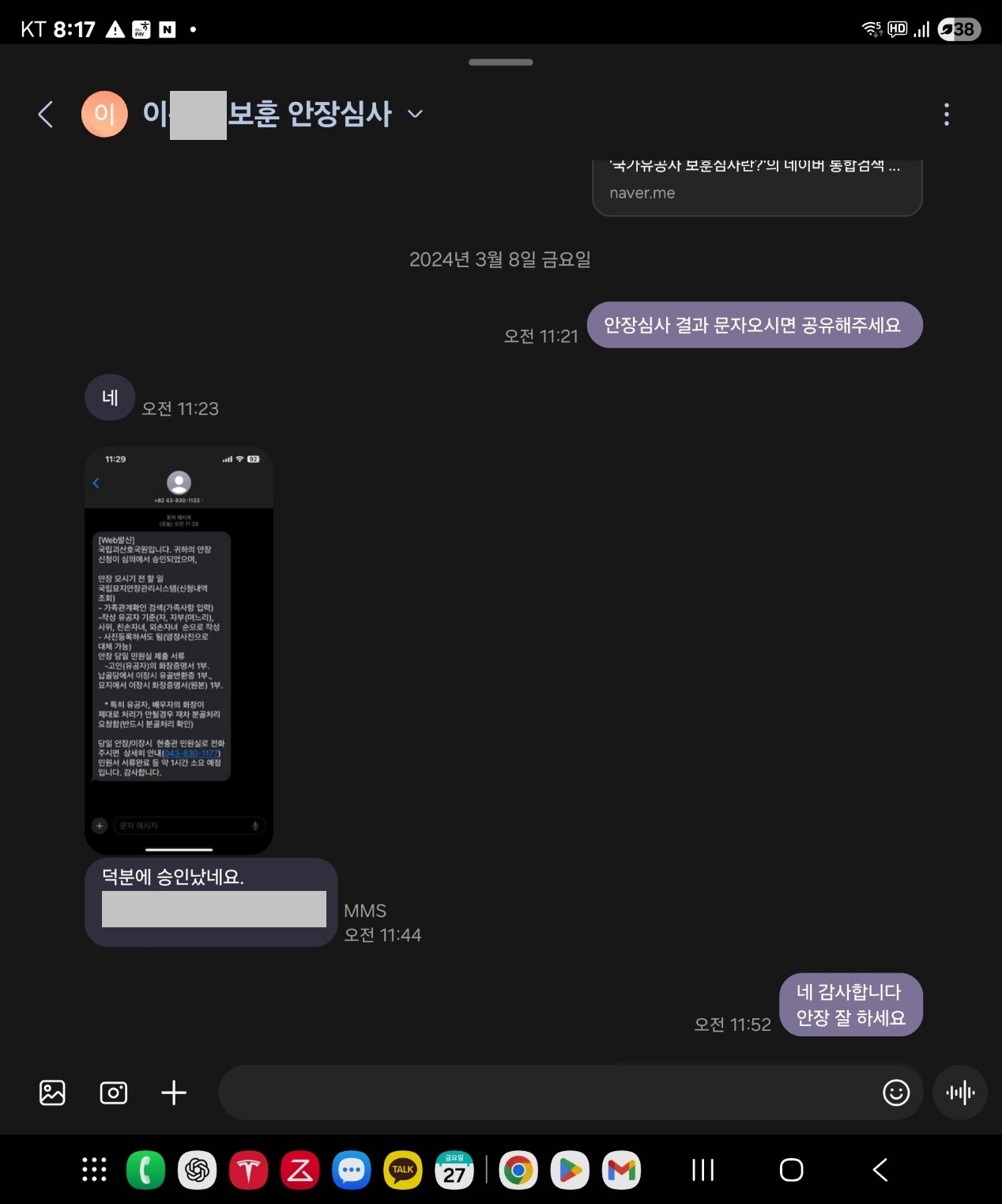The width and height of the screenshot is (1002, 1204).
Task: Expand the contact name dropdown chevron
Action: 415,115
